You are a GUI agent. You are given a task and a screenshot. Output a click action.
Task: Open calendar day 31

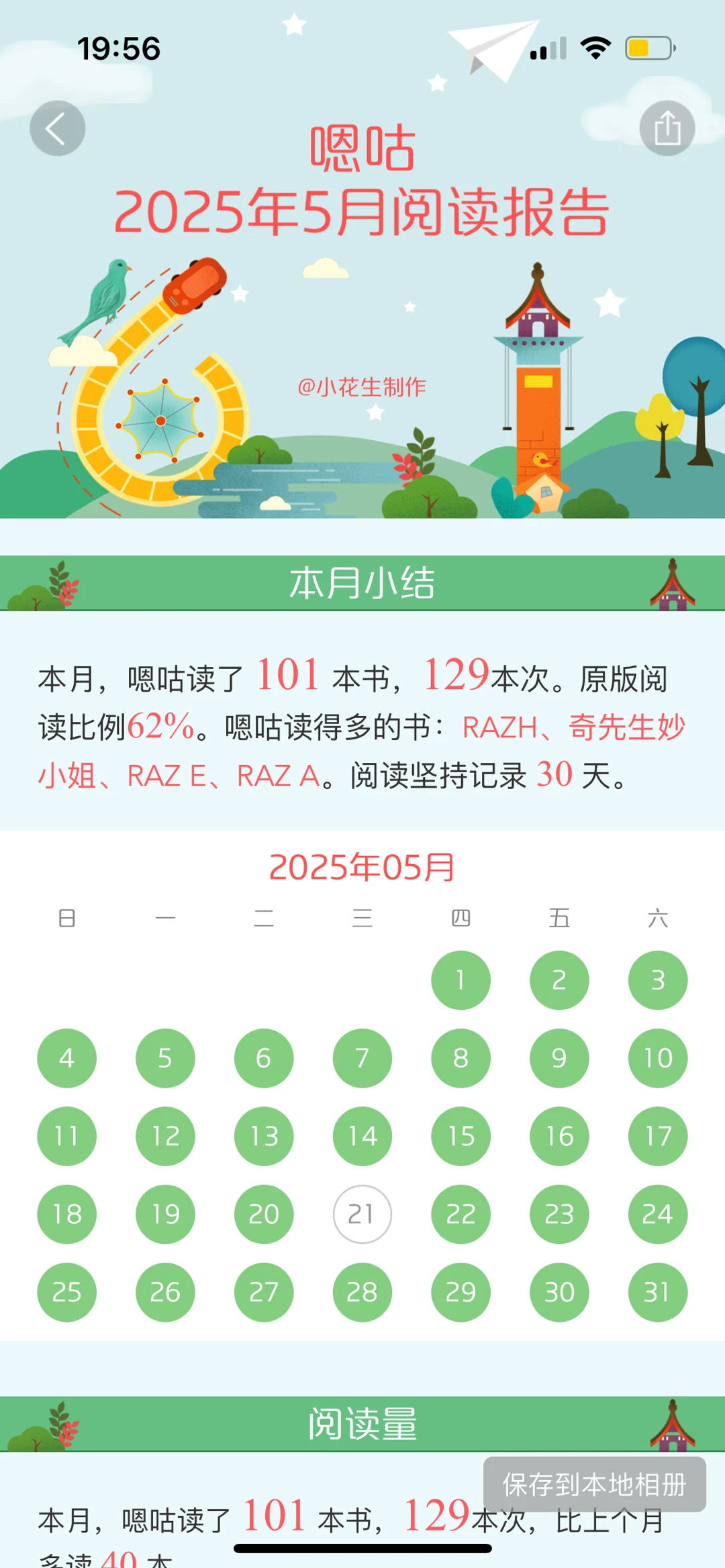coord(657,1292)
